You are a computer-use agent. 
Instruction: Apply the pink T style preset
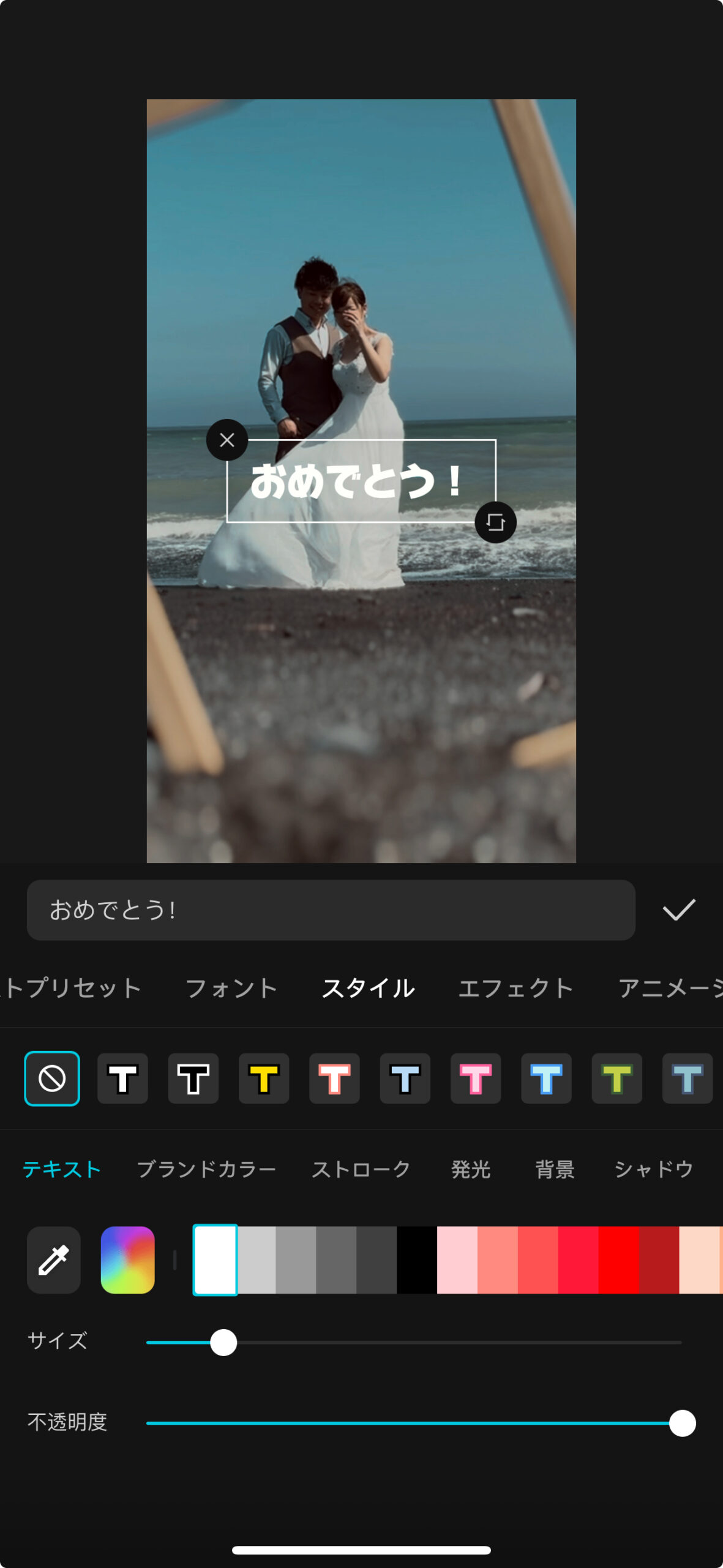pyautogui.click(x=476, y=1078)
